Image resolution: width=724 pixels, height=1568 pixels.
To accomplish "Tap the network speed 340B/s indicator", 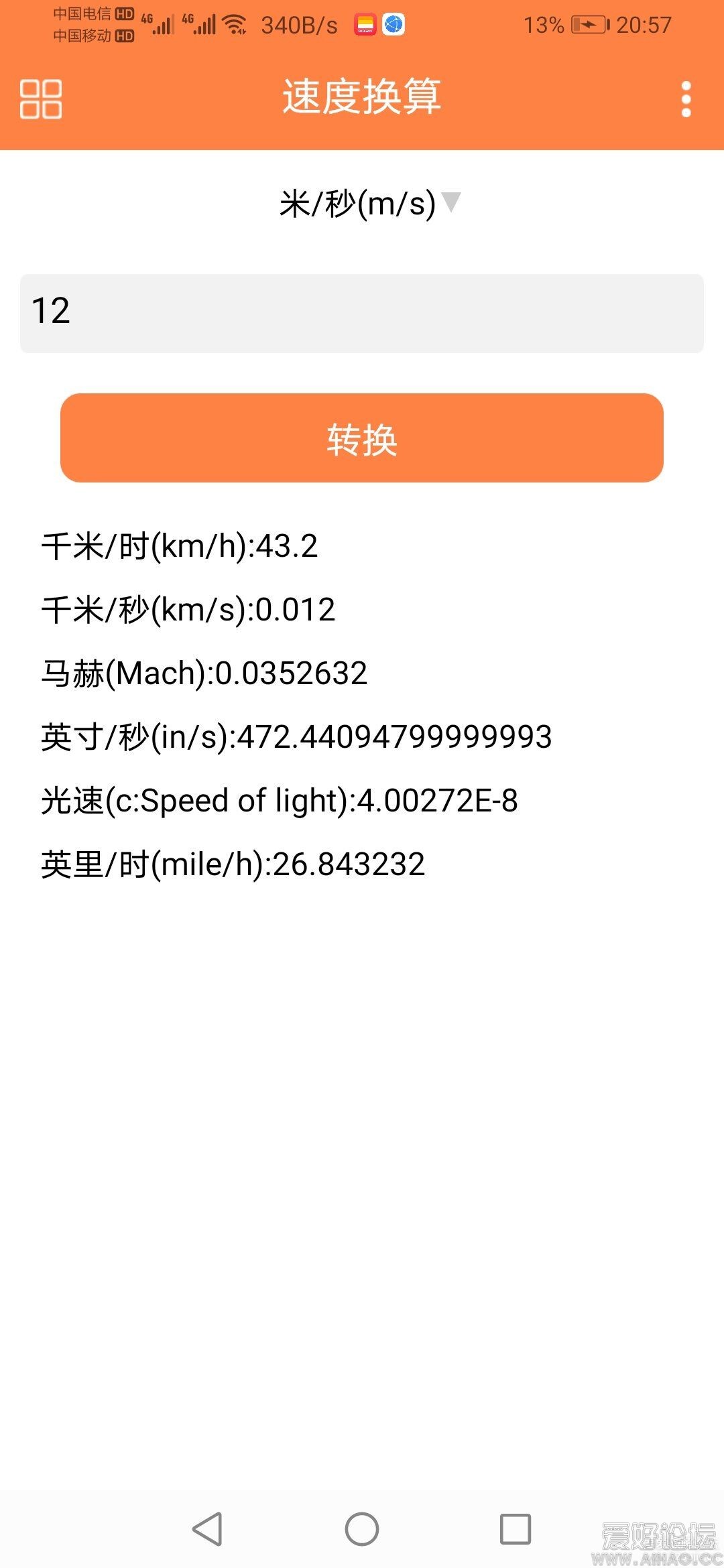I will click(x=298, y=23).
